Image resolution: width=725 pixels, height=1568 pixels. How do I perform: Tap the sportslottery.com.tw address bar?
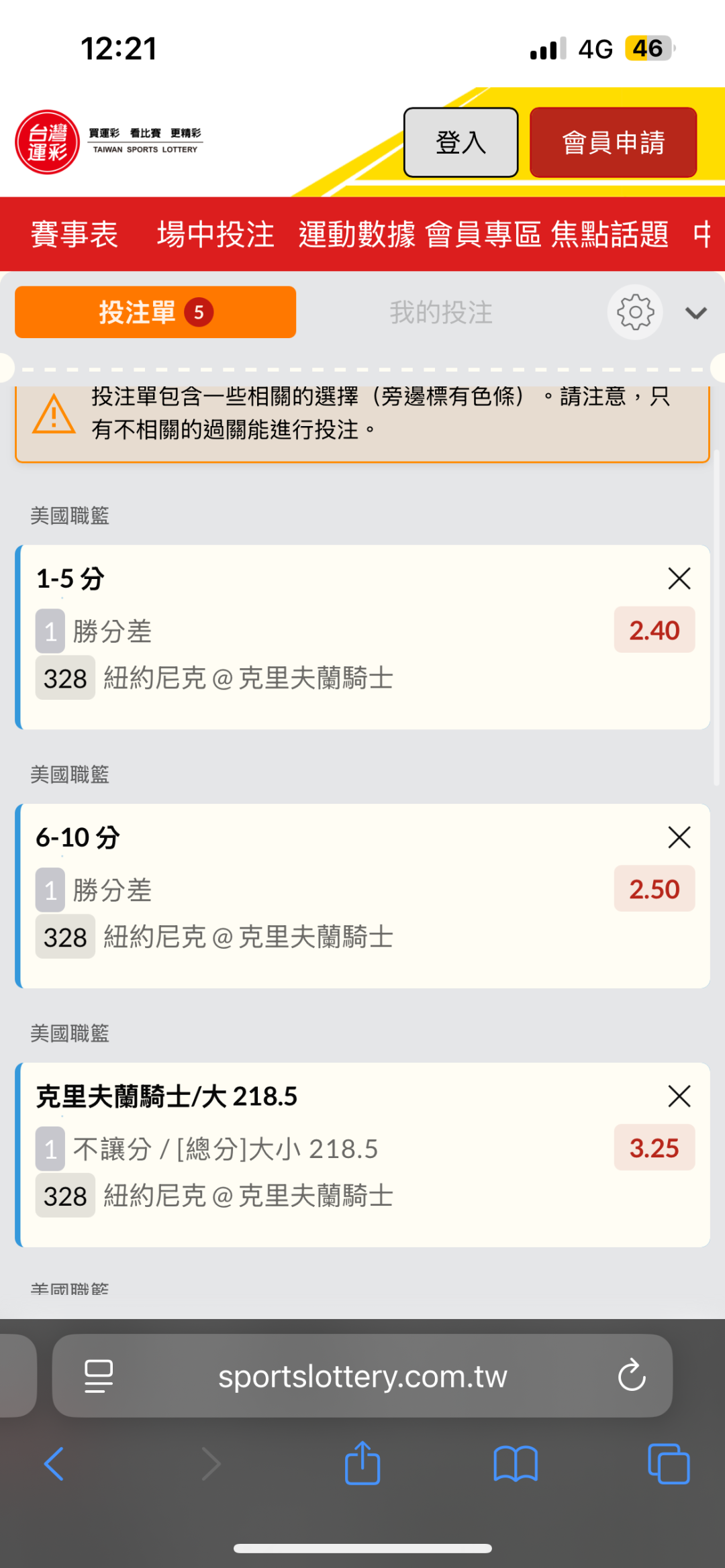pyautogui.click(x=362, y=1375)
